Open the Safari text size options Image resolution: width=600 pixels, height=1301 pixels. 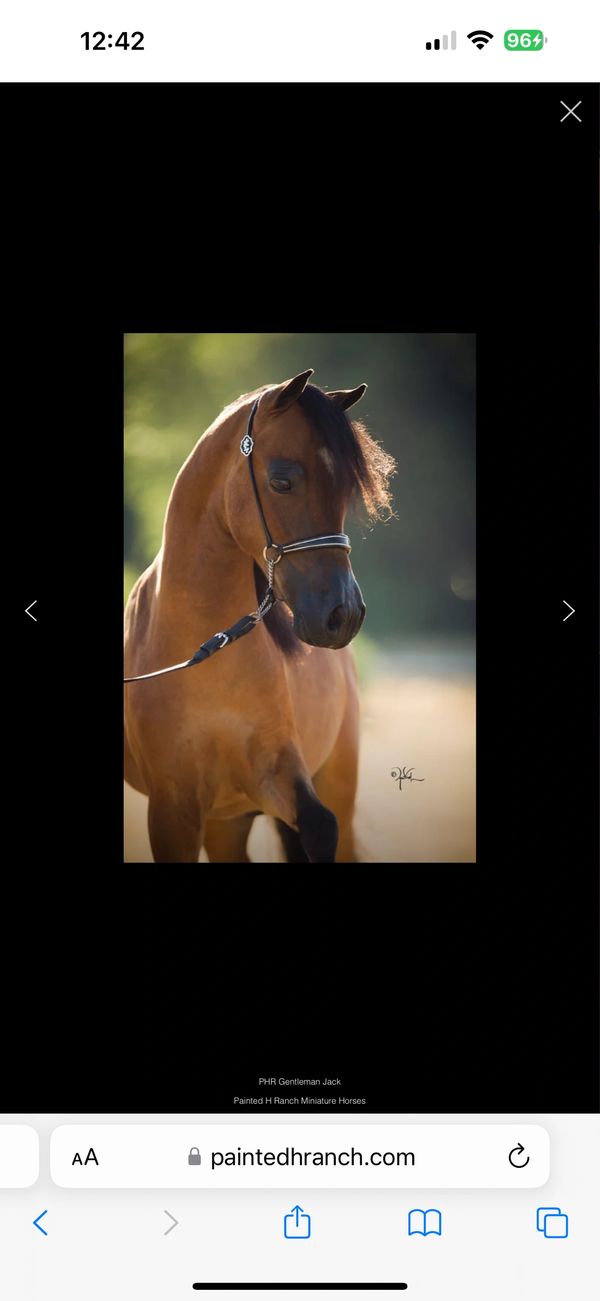[85, 1158]
